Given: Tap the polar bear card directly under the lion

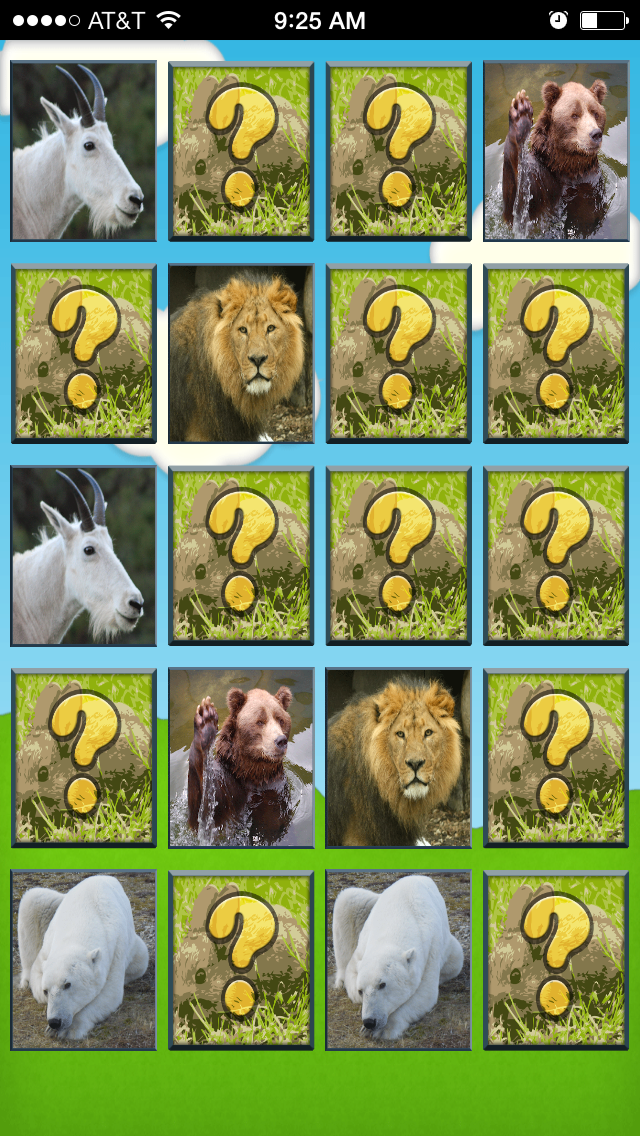Looking at the screenshot, I should [x=399, y=959].
